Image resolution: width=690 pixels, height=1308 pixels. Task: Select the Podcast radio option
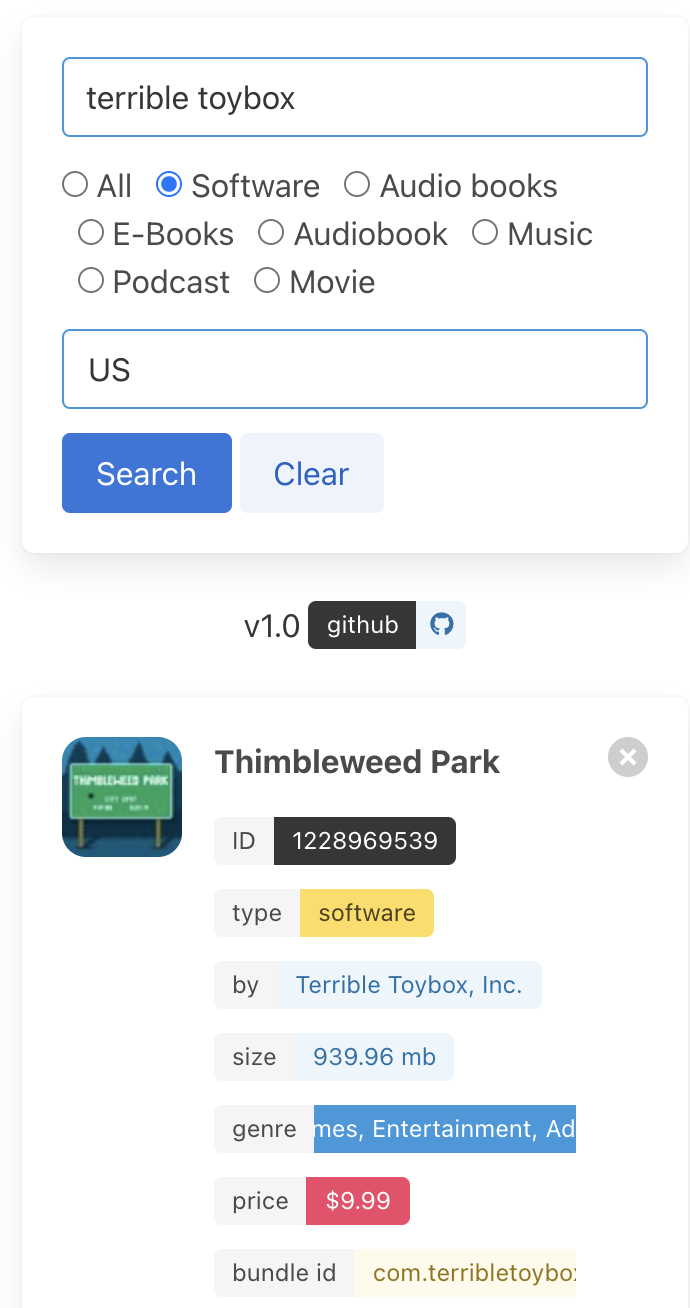[x=91, y=280]
